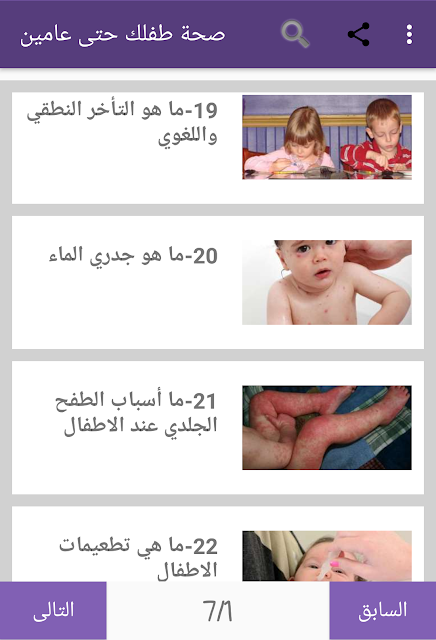Open article 19 about speech and language delay
Image resolution: width=436 pixels, height=640 pixels.
coord(218,148)
